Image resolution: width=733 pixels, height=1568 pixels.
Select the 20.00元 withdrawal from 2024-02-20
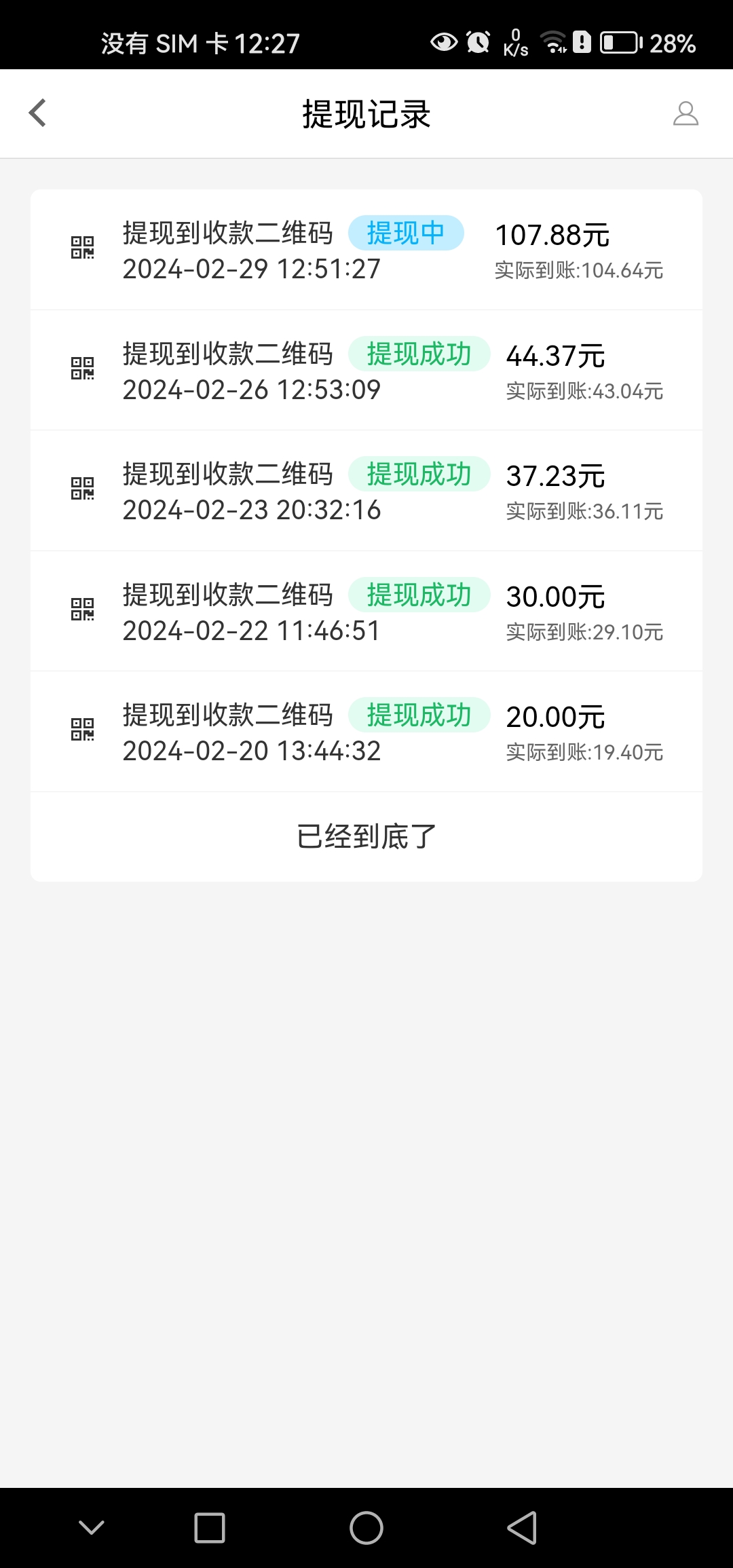[366, 732]
